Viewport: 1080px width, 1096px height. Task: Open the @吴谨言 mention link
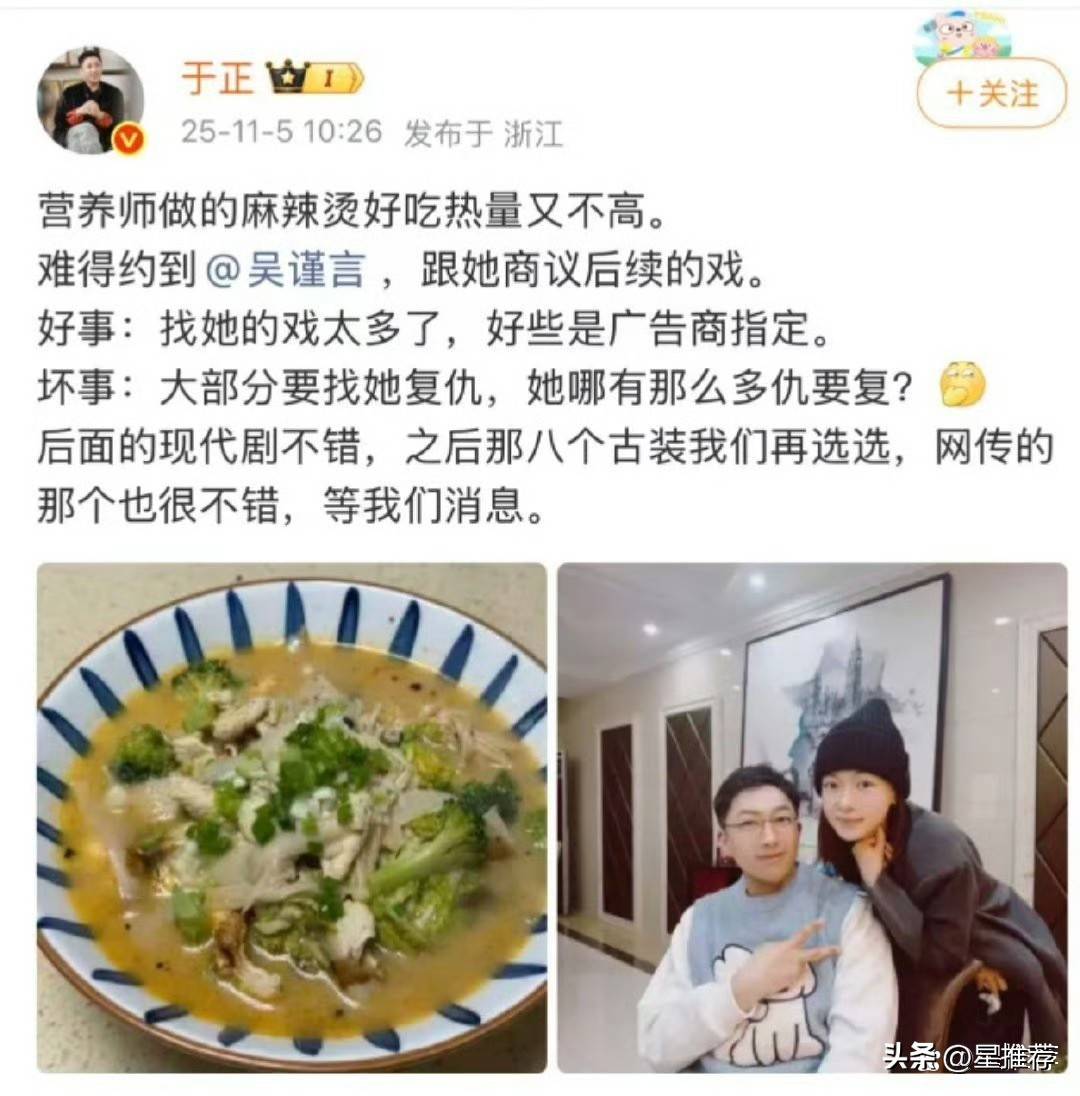pyautogui.click(x=286, y=271)
